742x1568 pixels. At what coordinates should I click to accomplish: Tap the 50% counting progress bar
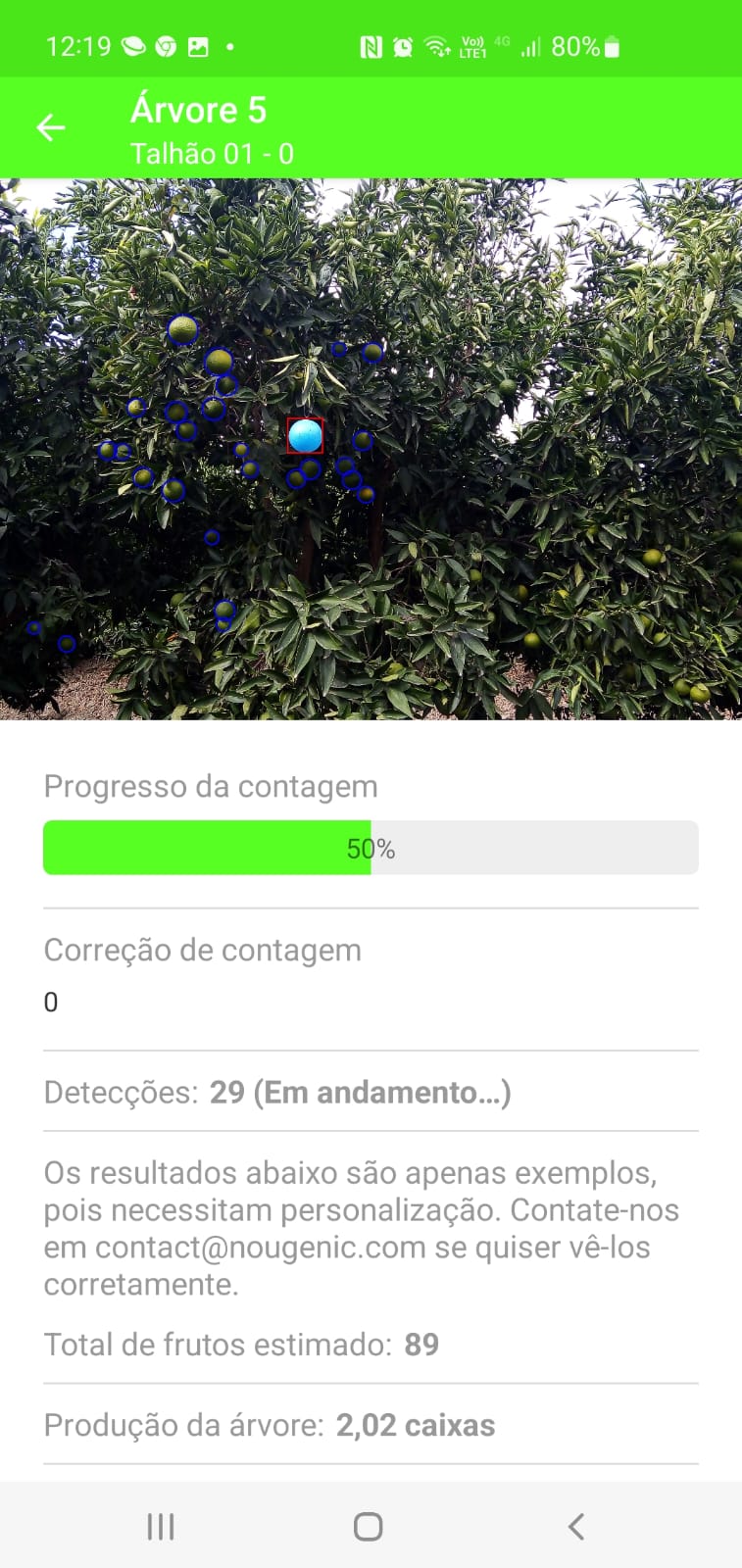[x=370, y=847]
